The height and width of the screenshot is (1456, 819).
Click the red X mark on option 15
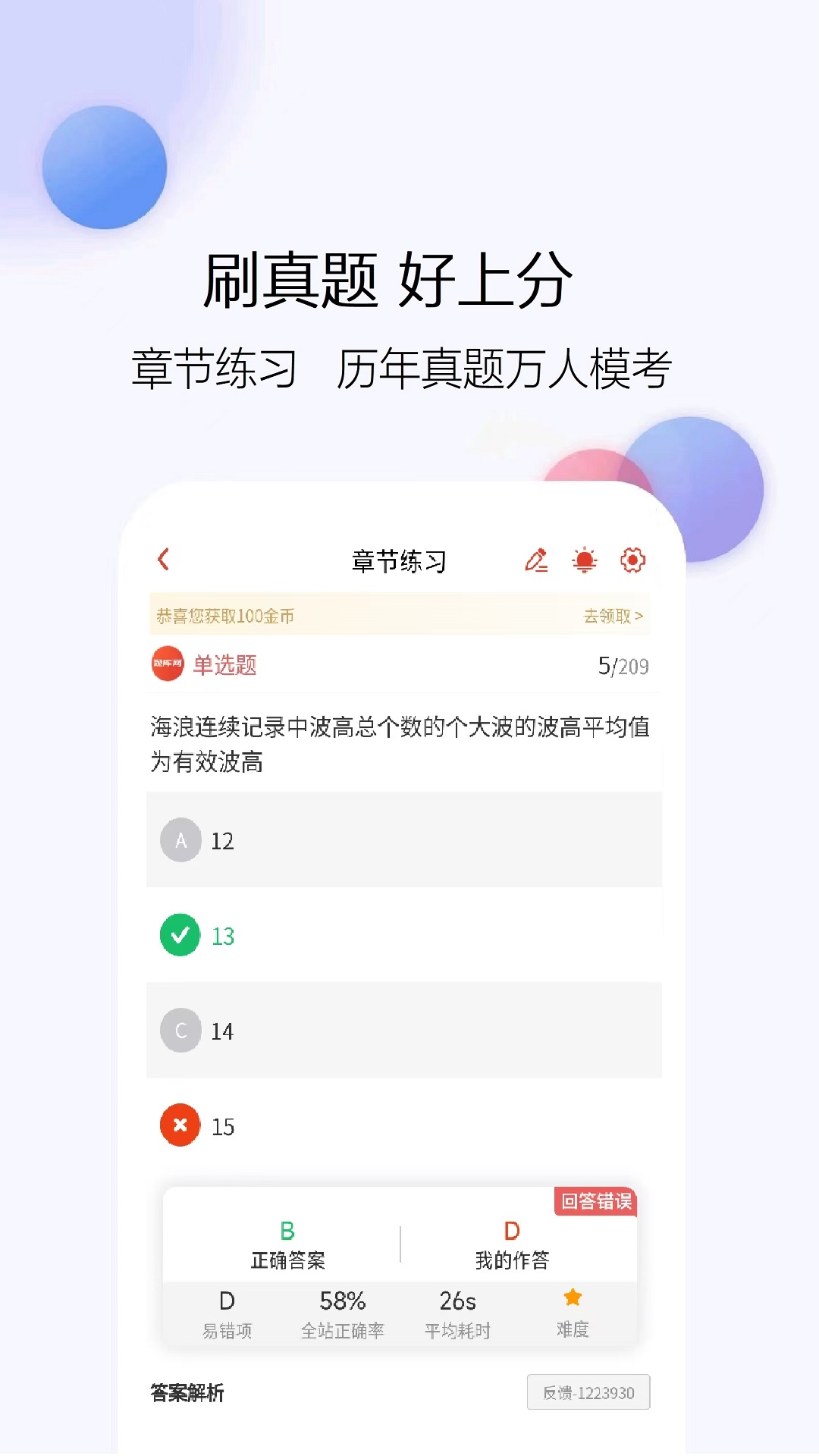coord(180,1126)
